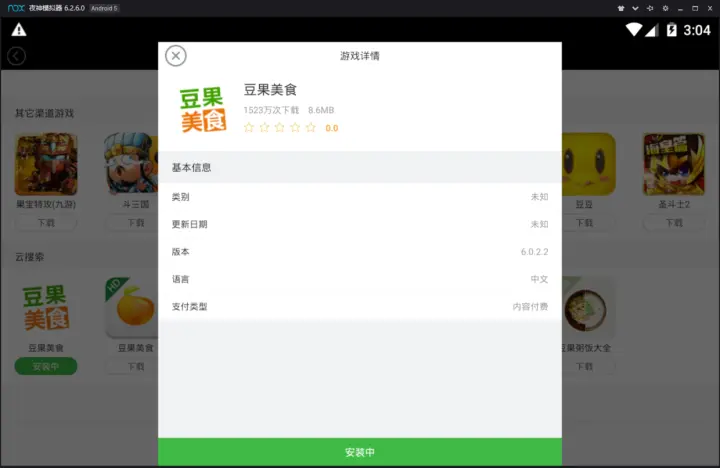Image resolution: width=720 pixels, height=468 pixels.
Task: Download the 豆豆 game
Action: 584,223
